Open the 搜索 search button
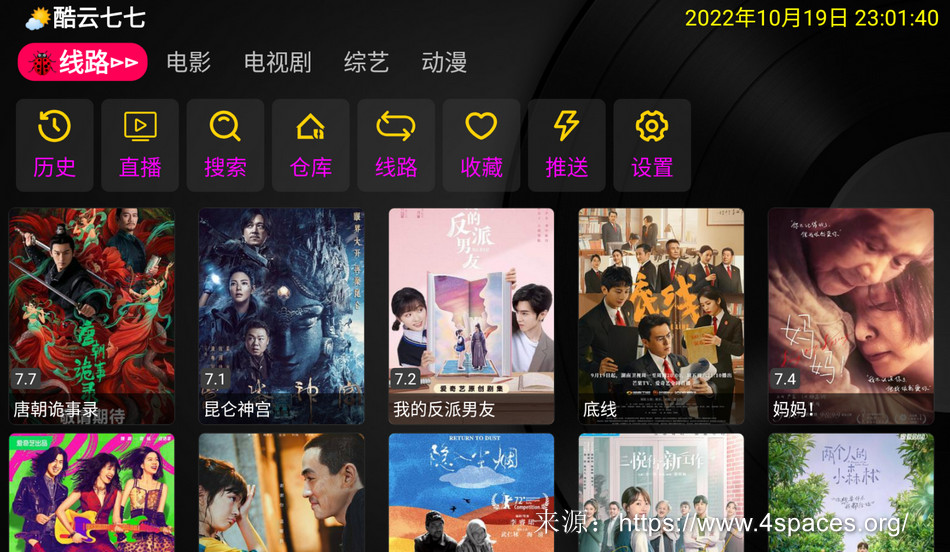Screen dimensions: 950x552 click(225, 145)
